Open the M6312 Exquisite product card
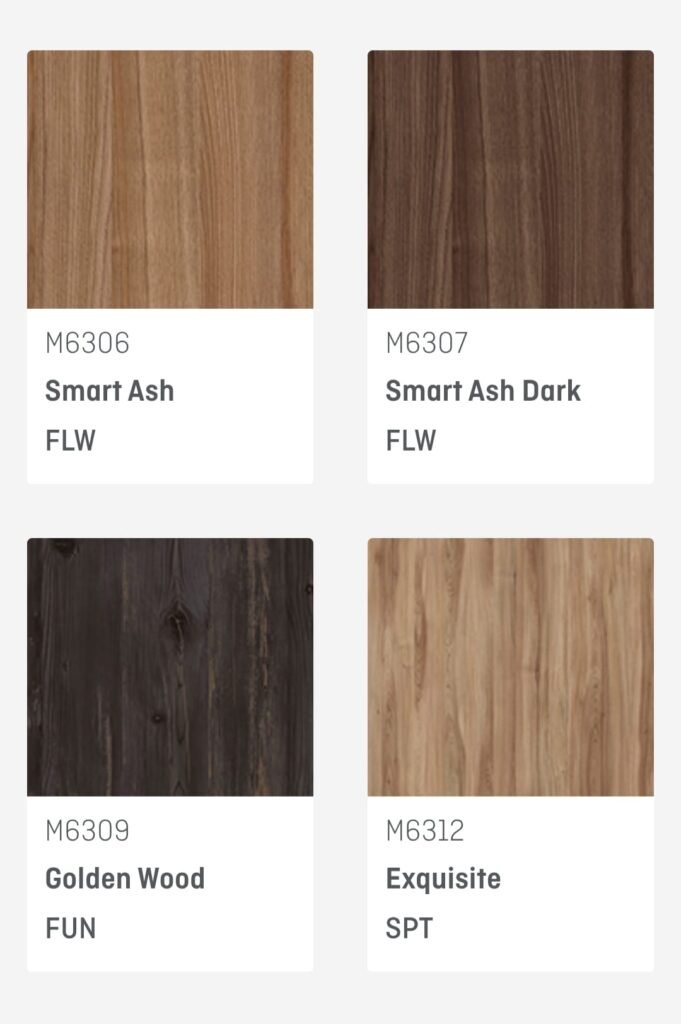The width and height of the screenshot is (681, 1024). (510, 755)
